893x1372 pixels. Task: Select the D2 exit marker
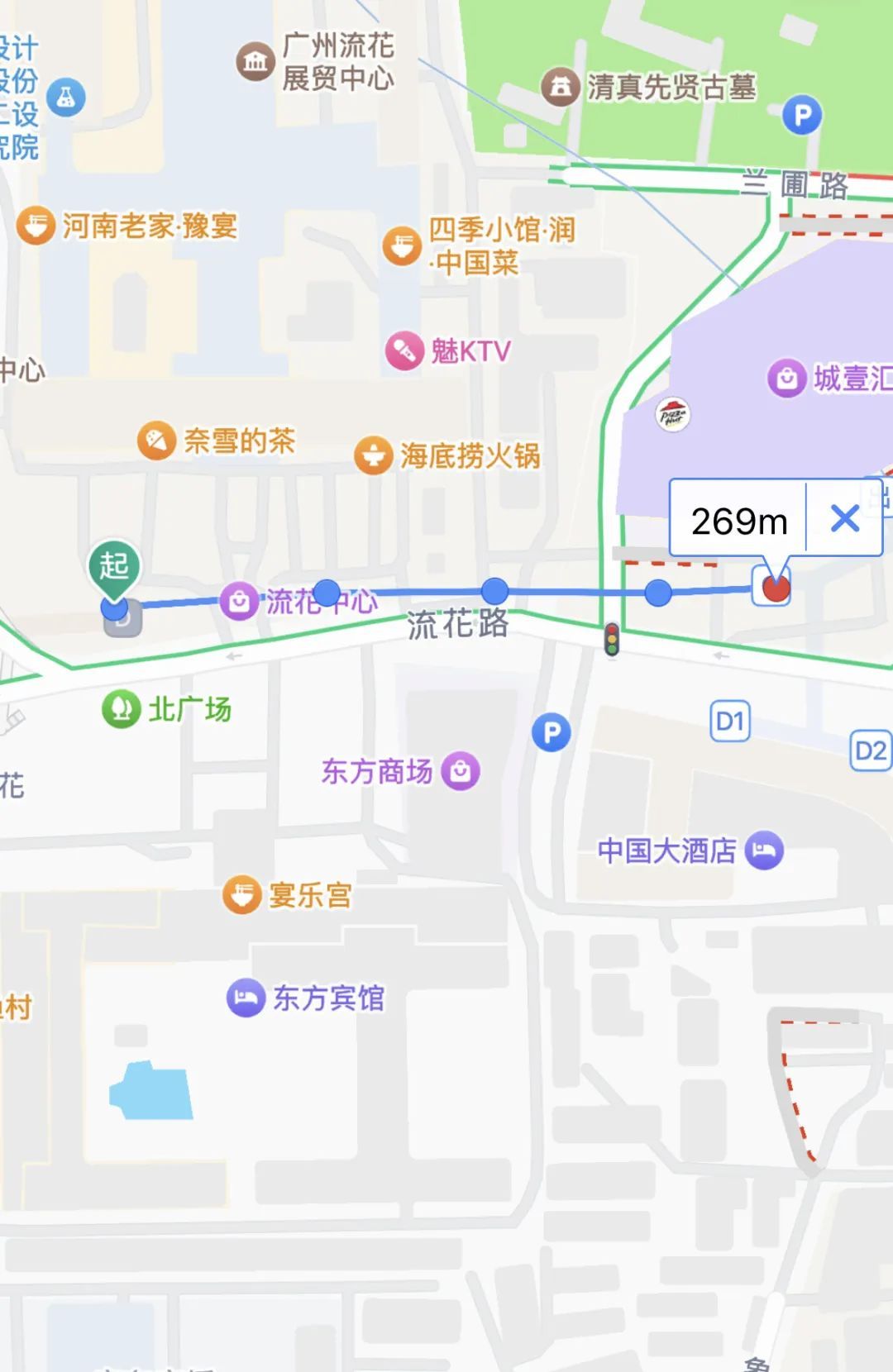click(x=871, y=750)
